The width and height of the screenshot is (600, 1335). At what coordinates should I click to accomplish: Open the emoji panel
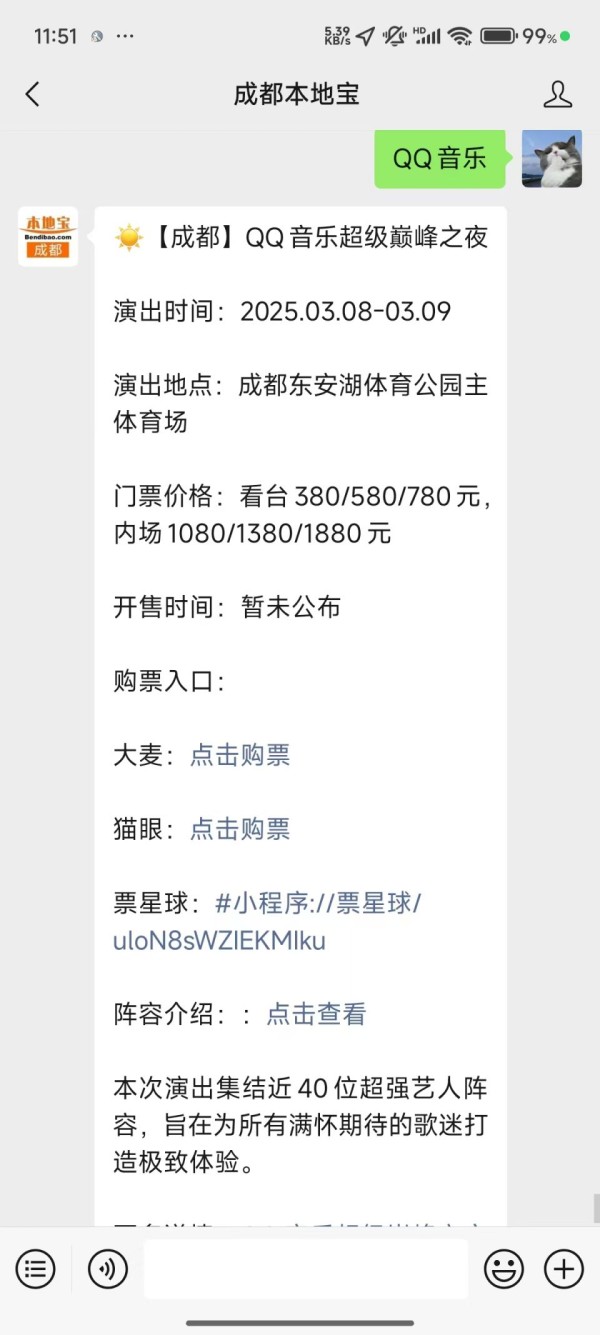(x=503, y=1269)
